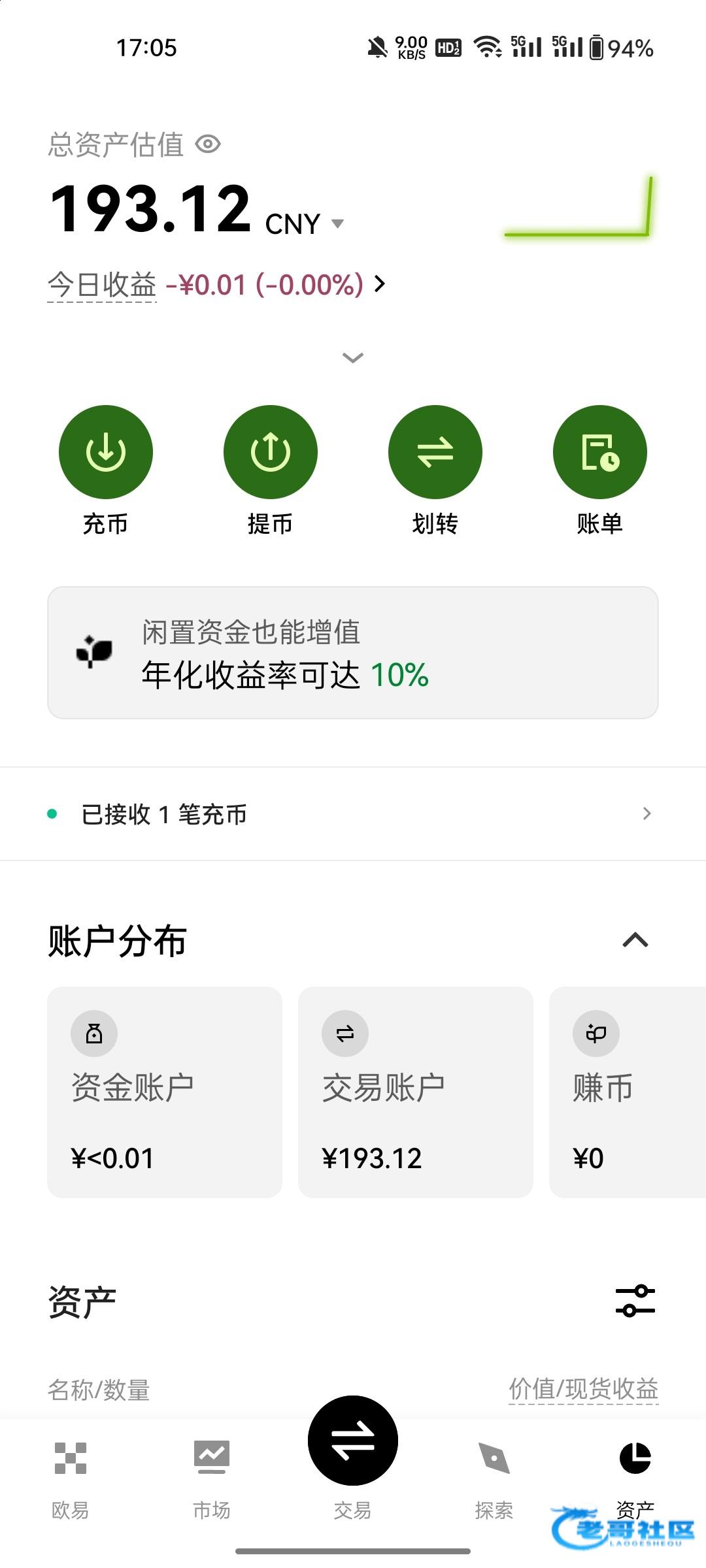Open the asset filter settings icon
This screenshot has height=1568, width=706.
635,1300
